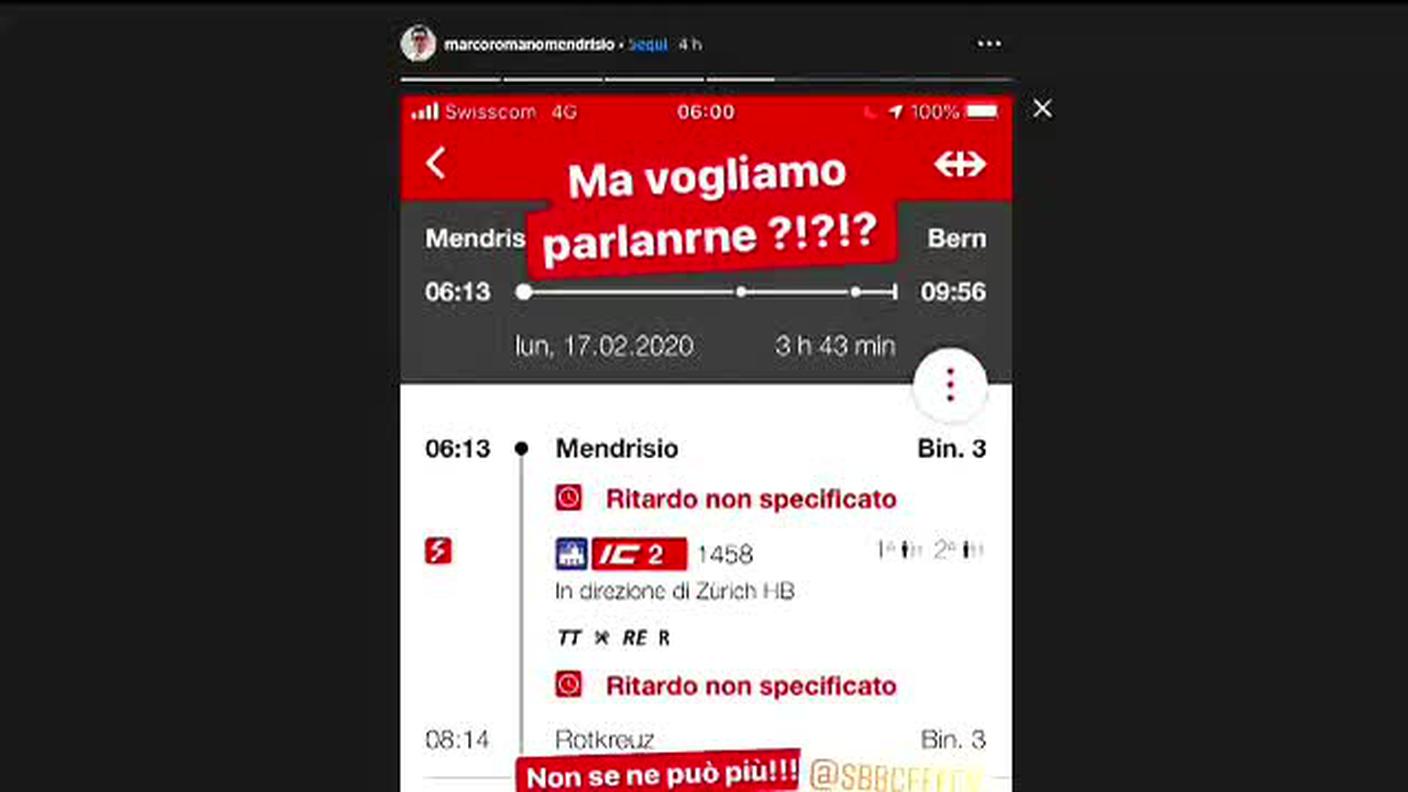This screenshot has height=792, width=1408.
Task: Open the story's three-dot options menu
Action: 989,44
